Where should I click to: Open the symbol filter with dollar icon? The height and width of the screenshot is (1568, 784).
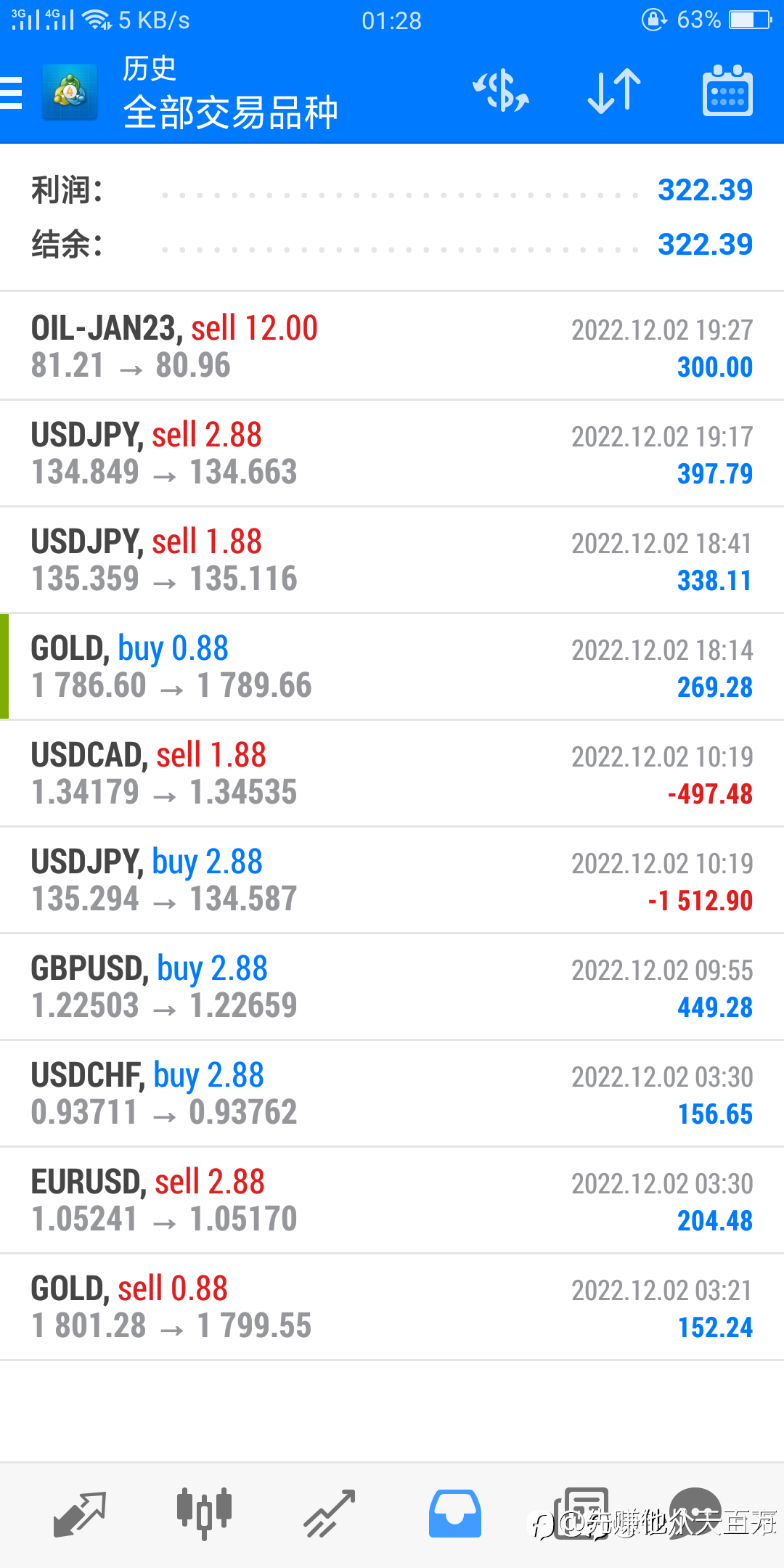point(500,92)
